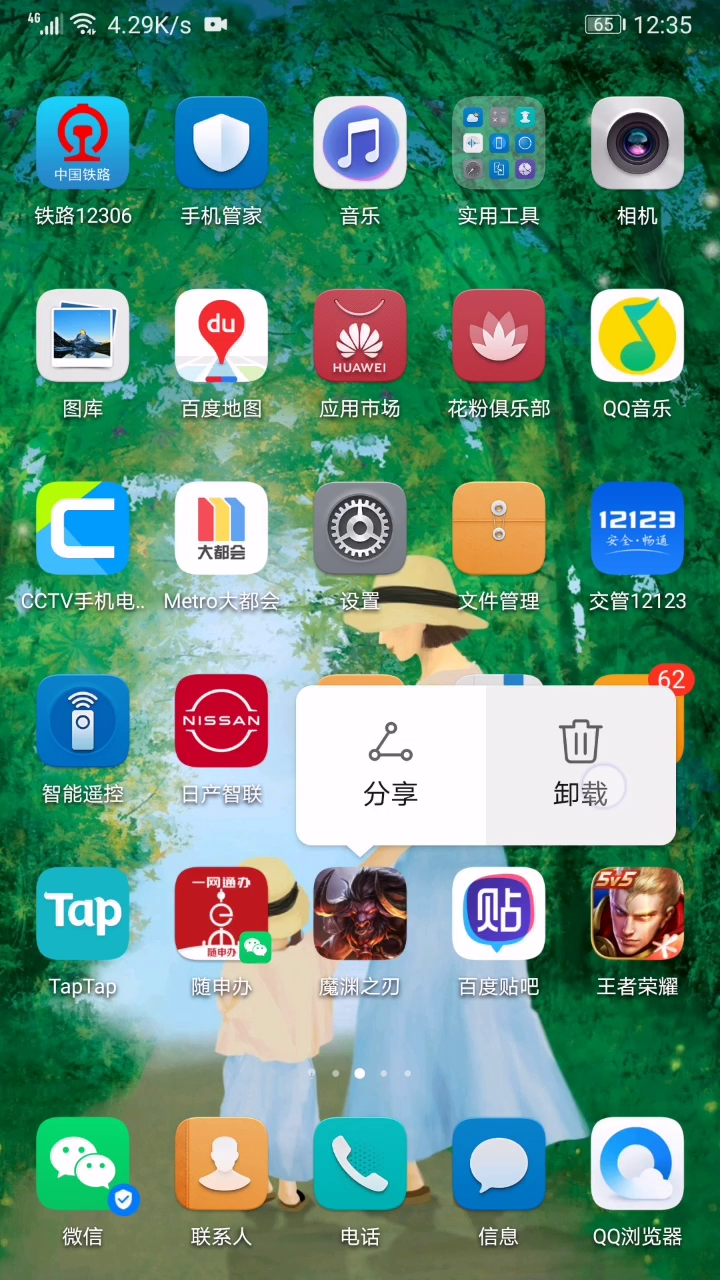Launch the 相机 camera app

point(637,143)
